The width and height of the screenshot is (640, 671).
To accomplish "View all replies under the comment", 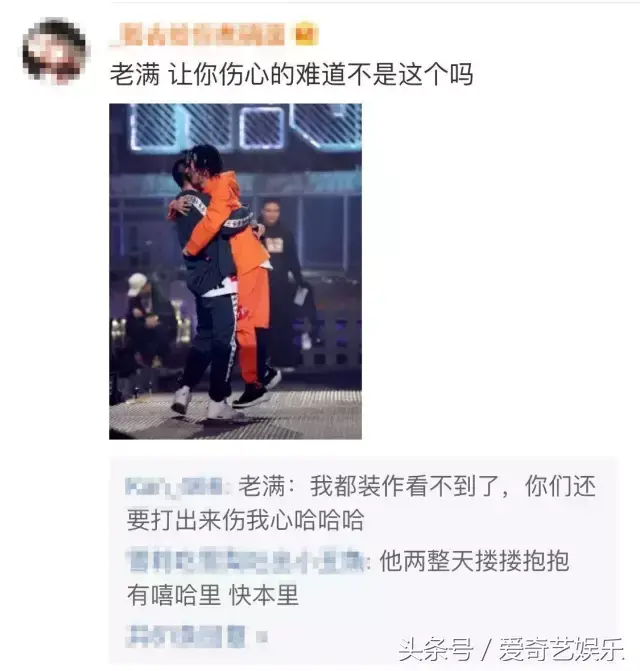I will tap(197, 634).
